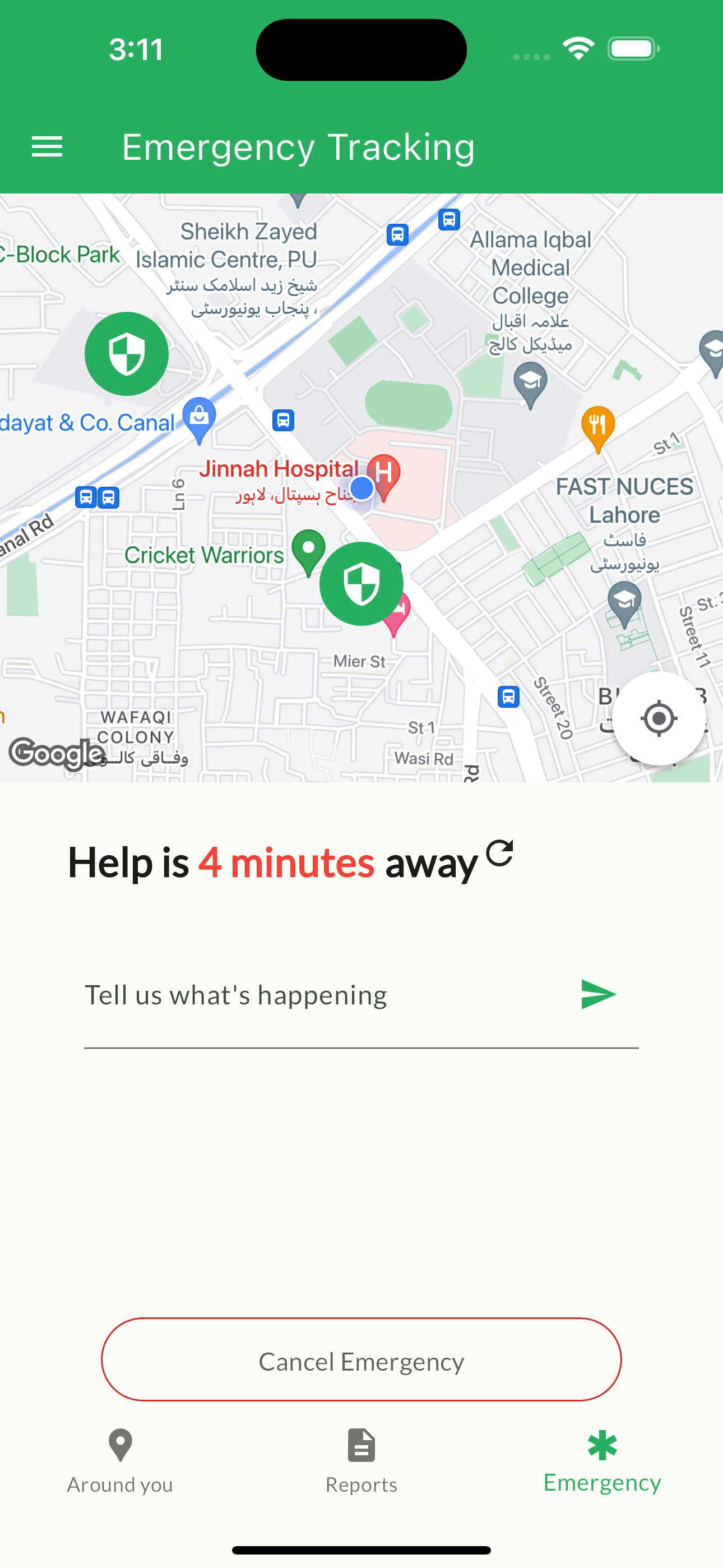Viewport: 723px width, 1568px height.
Task: Send the emergency message
Action: tap(598, 995)
